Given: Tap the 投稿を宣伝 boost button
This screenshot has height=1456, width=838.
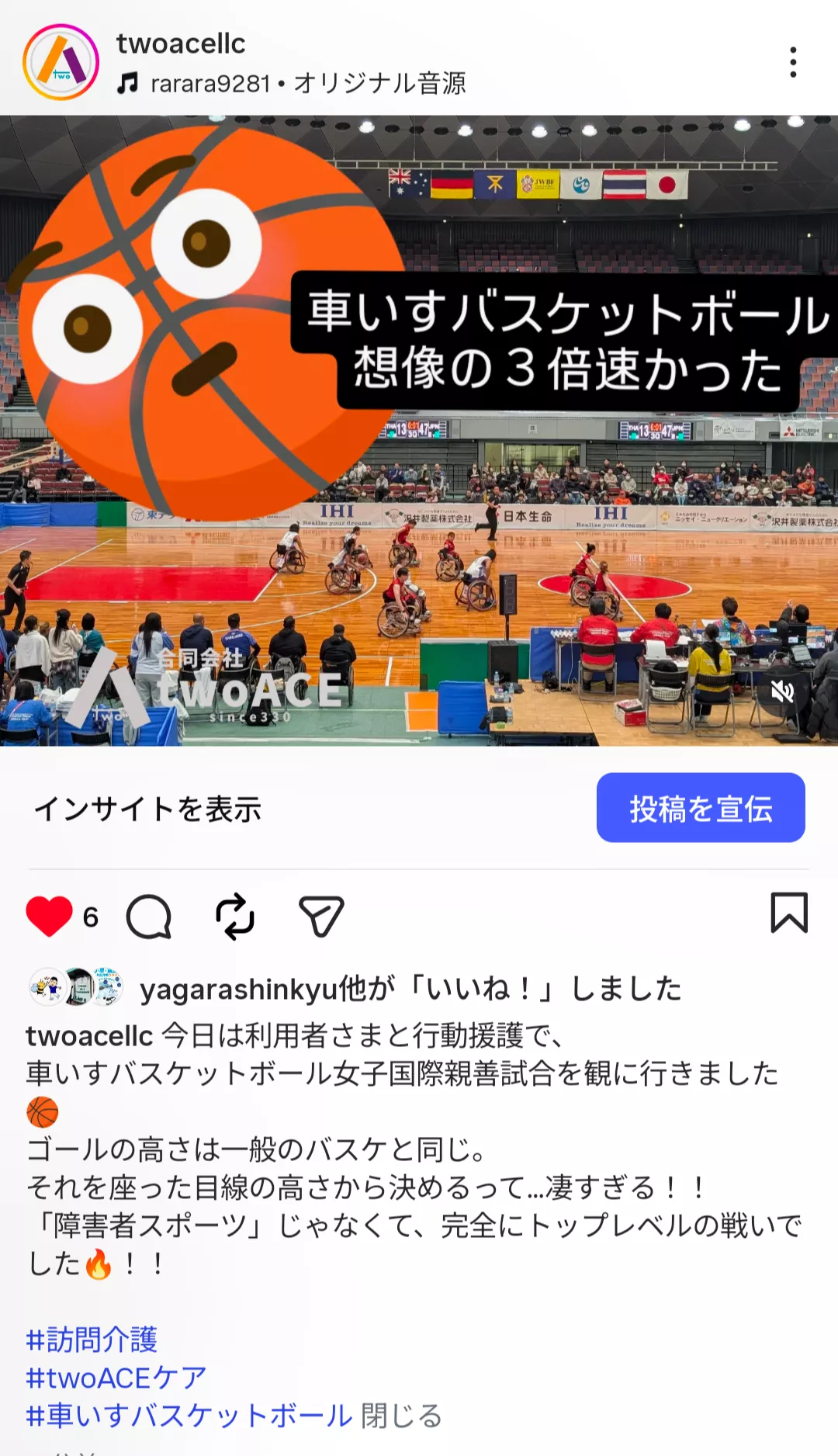Looking at the screenshot, I should point(700,808).
